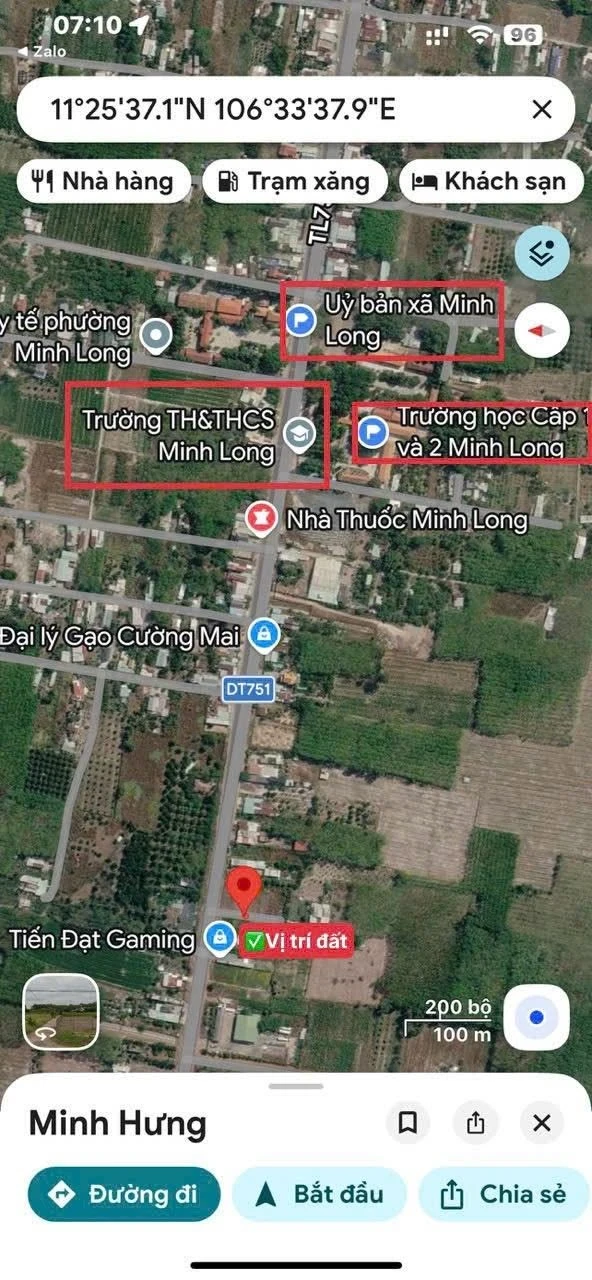The image size is (592, 1280).
Task: Open Đại lý Gạo Cường Mai marker
Action: click(263, 634)
